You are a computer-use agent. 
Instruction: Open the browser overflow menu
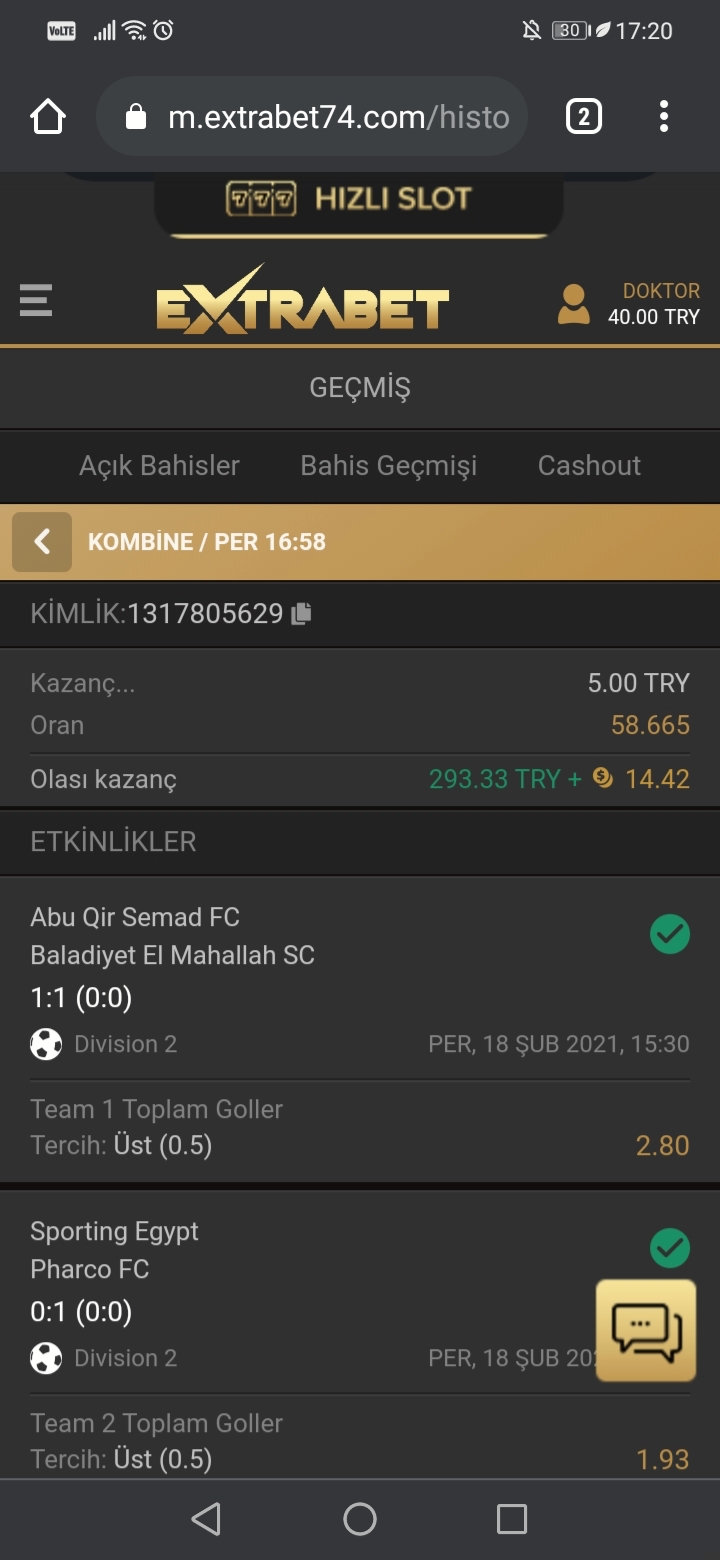tap(664, 117)
